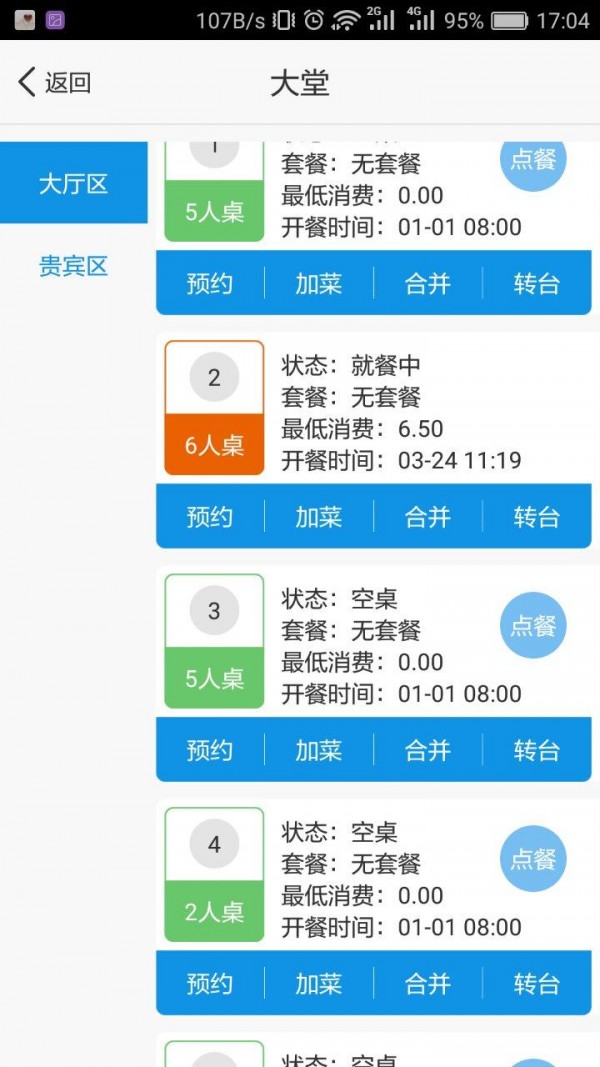Screen dimensions: 600x1067
Task: Go back using the 返回 button
Action: (x=55, y=83)
